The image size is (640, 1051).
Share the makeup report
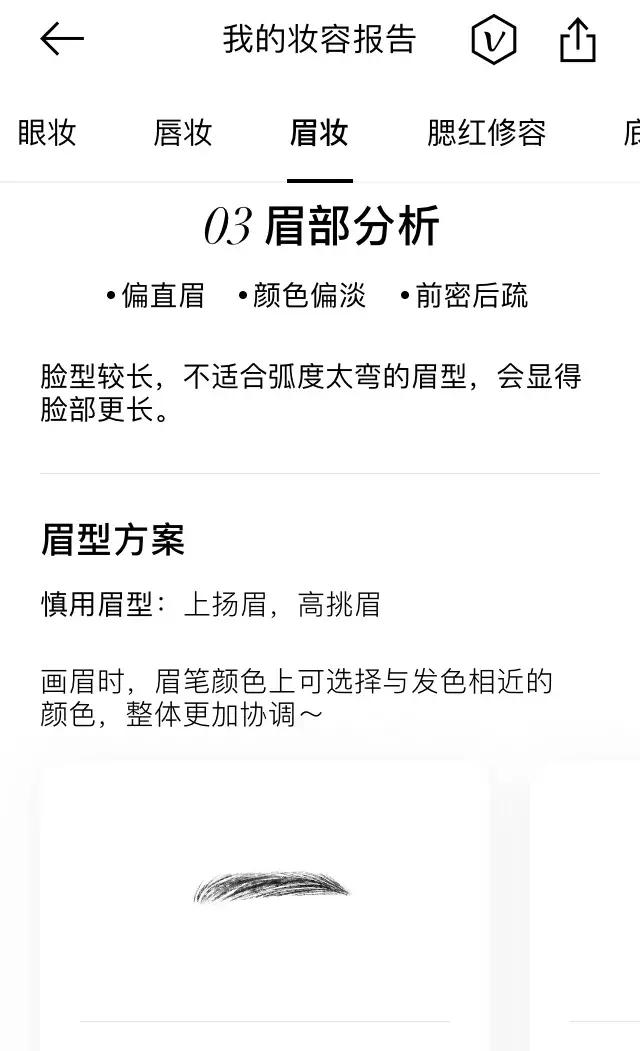tap(577, 41)
